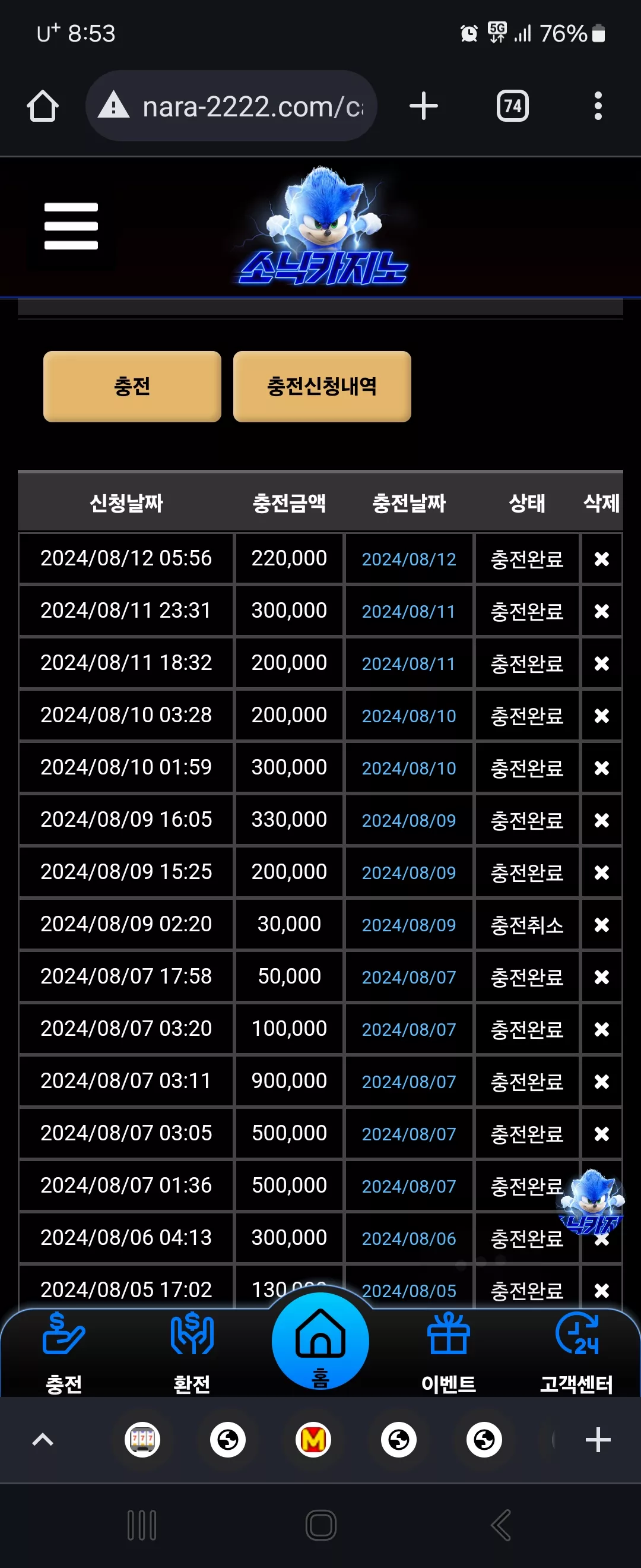Switch to the 환전 tab

coord(192,1353)
